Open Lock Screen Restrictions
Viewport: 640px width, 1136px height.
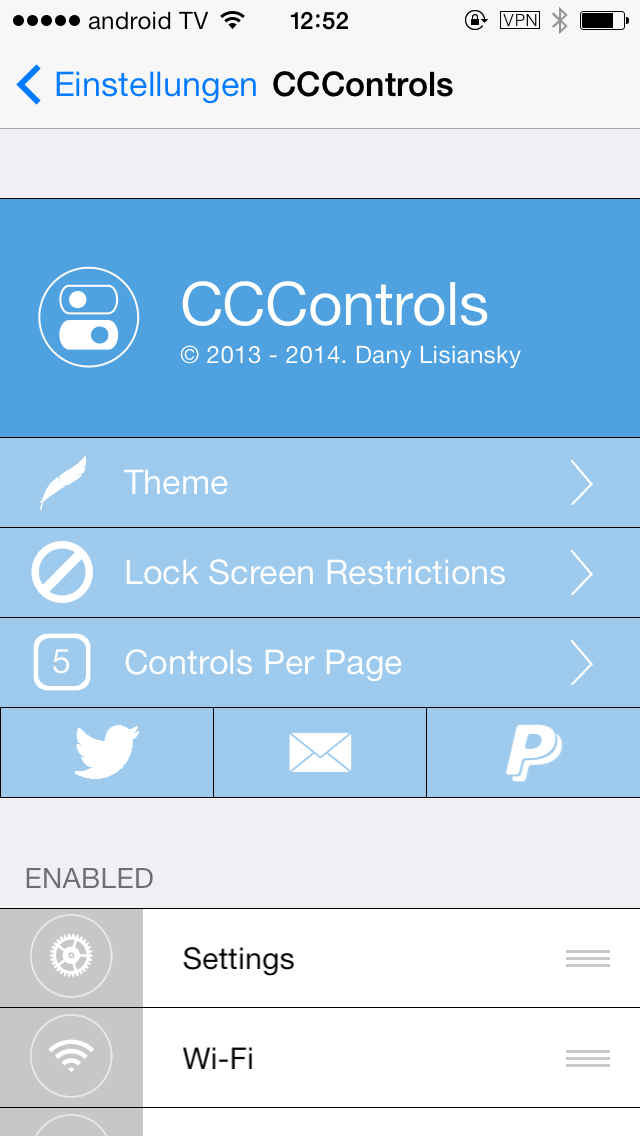coord(320,573)
